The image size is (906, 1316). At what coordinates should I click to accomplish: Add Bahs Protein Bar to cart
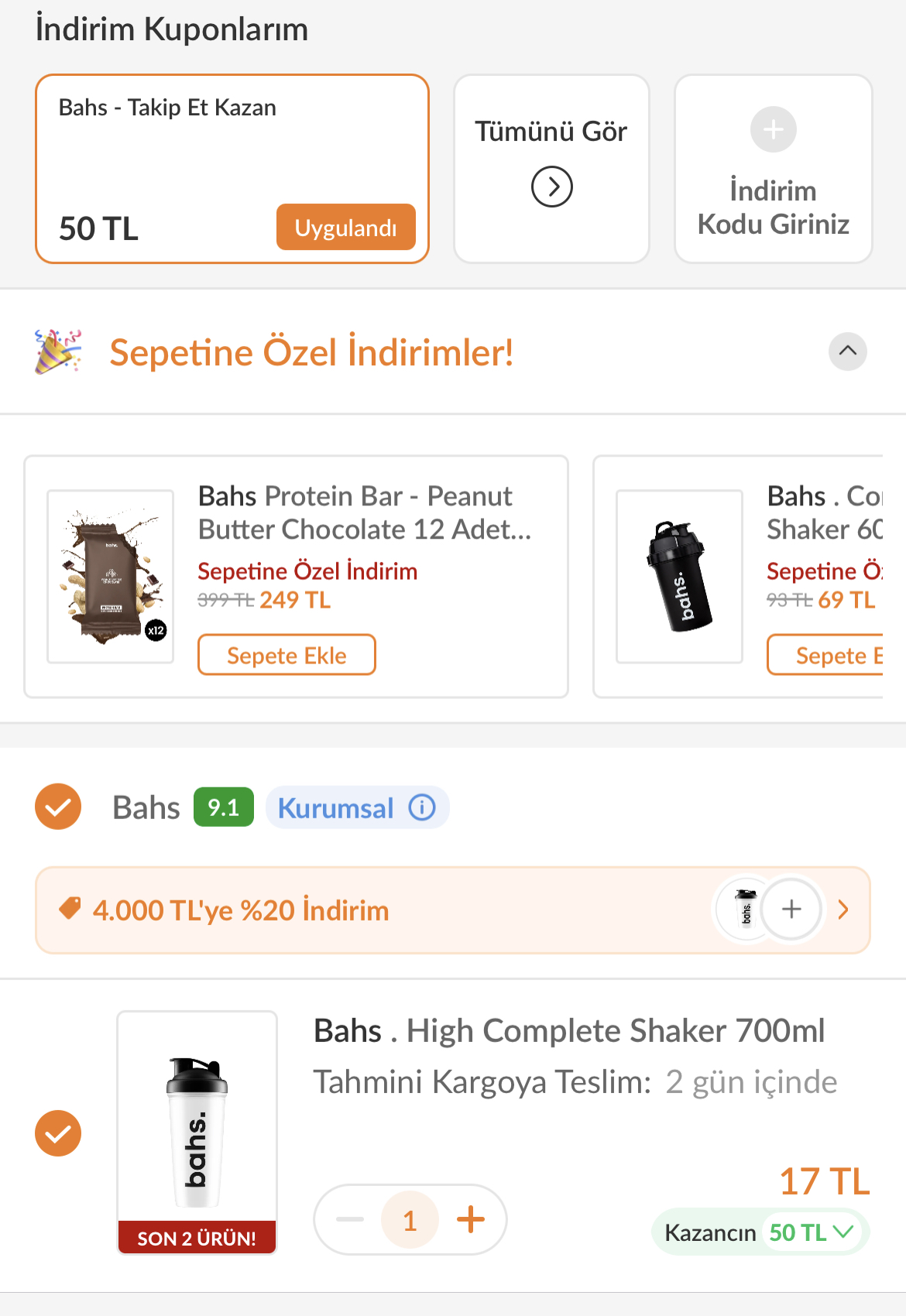pos(287,655)
